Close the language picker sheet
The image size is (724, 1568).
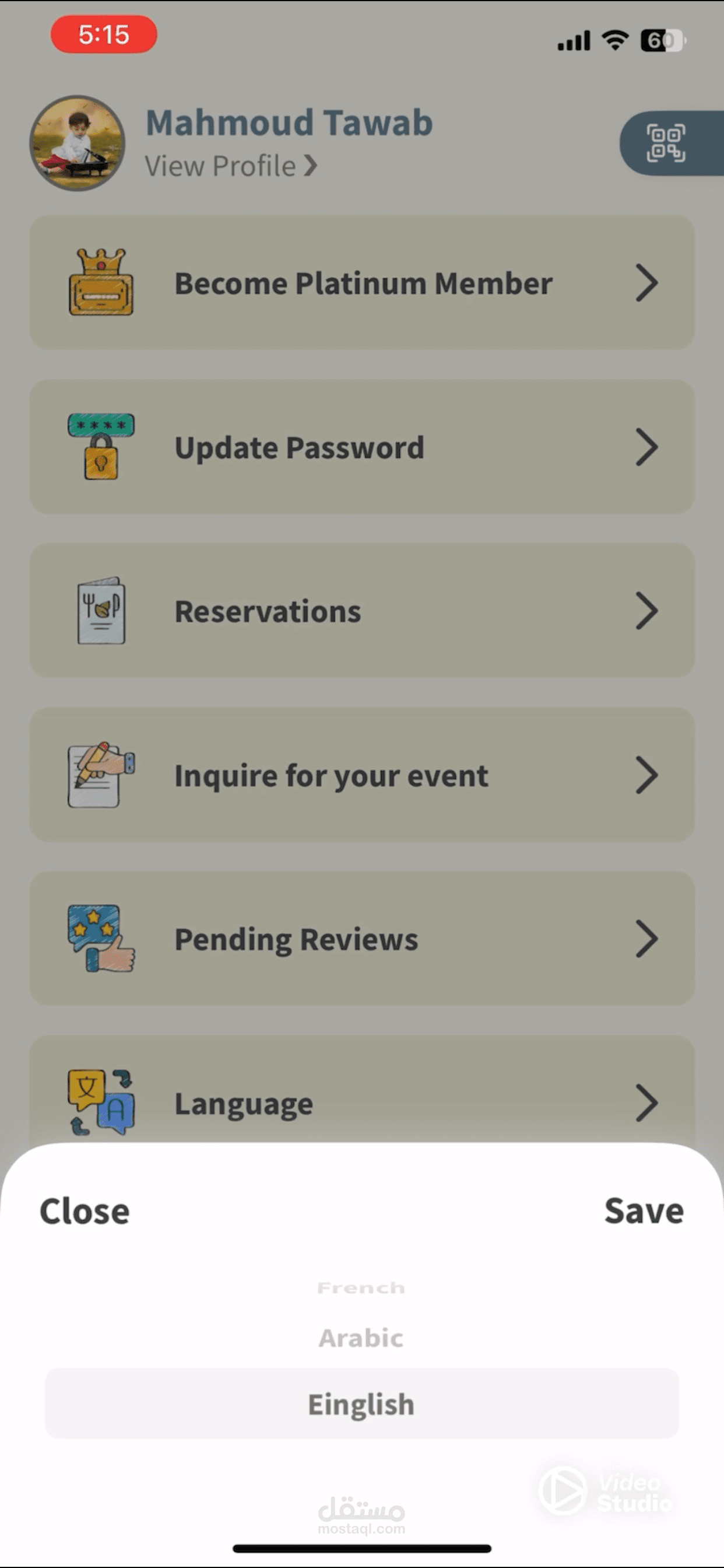[84, 1212]
